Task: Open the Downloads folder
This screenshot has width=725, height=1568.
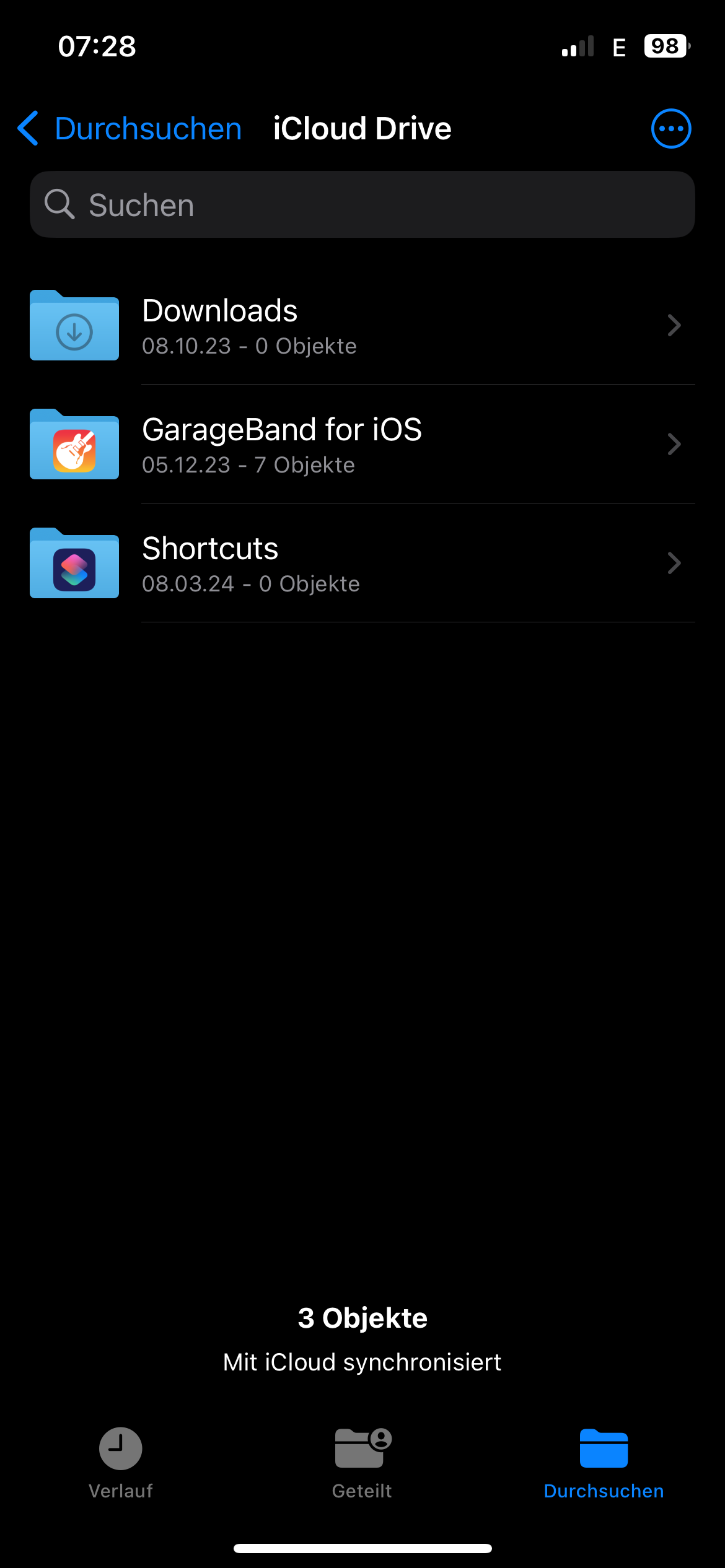Action: (x=362, y=326)
